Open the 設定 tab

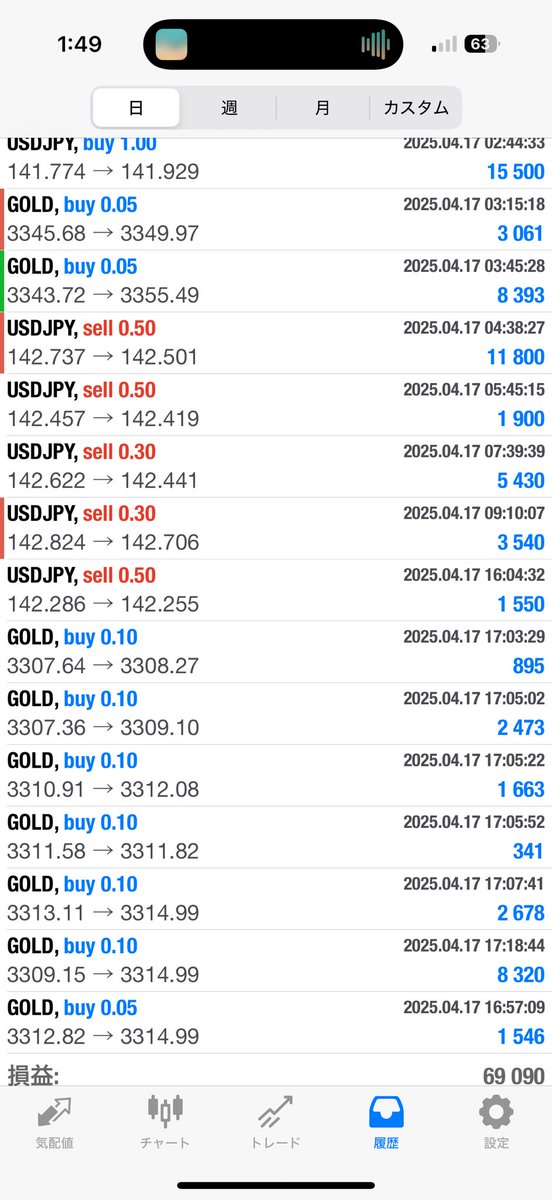[497, 1122]
